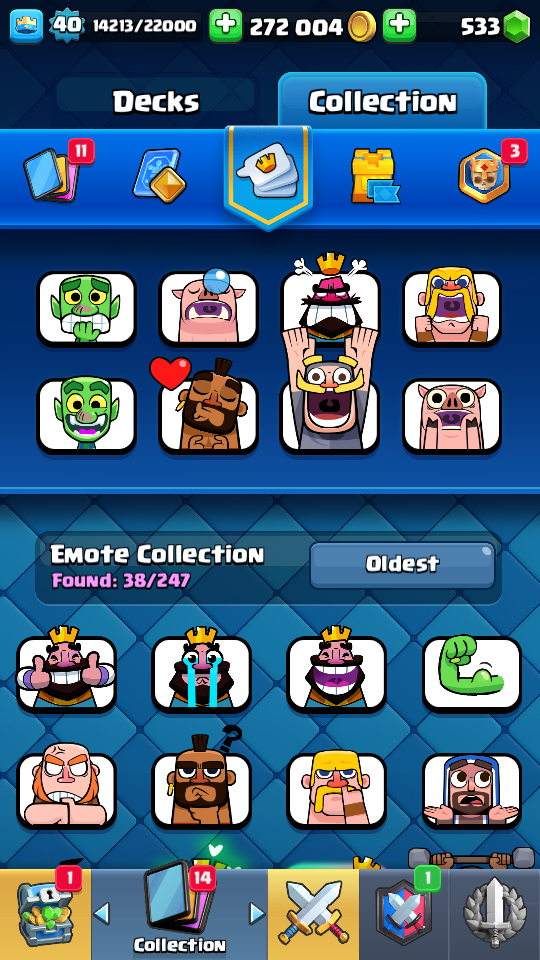Image resolution: width=540 pixels, height=960 pixels.
Task: Select the King thumbs-up emote
Action: [x=66, y=669]
